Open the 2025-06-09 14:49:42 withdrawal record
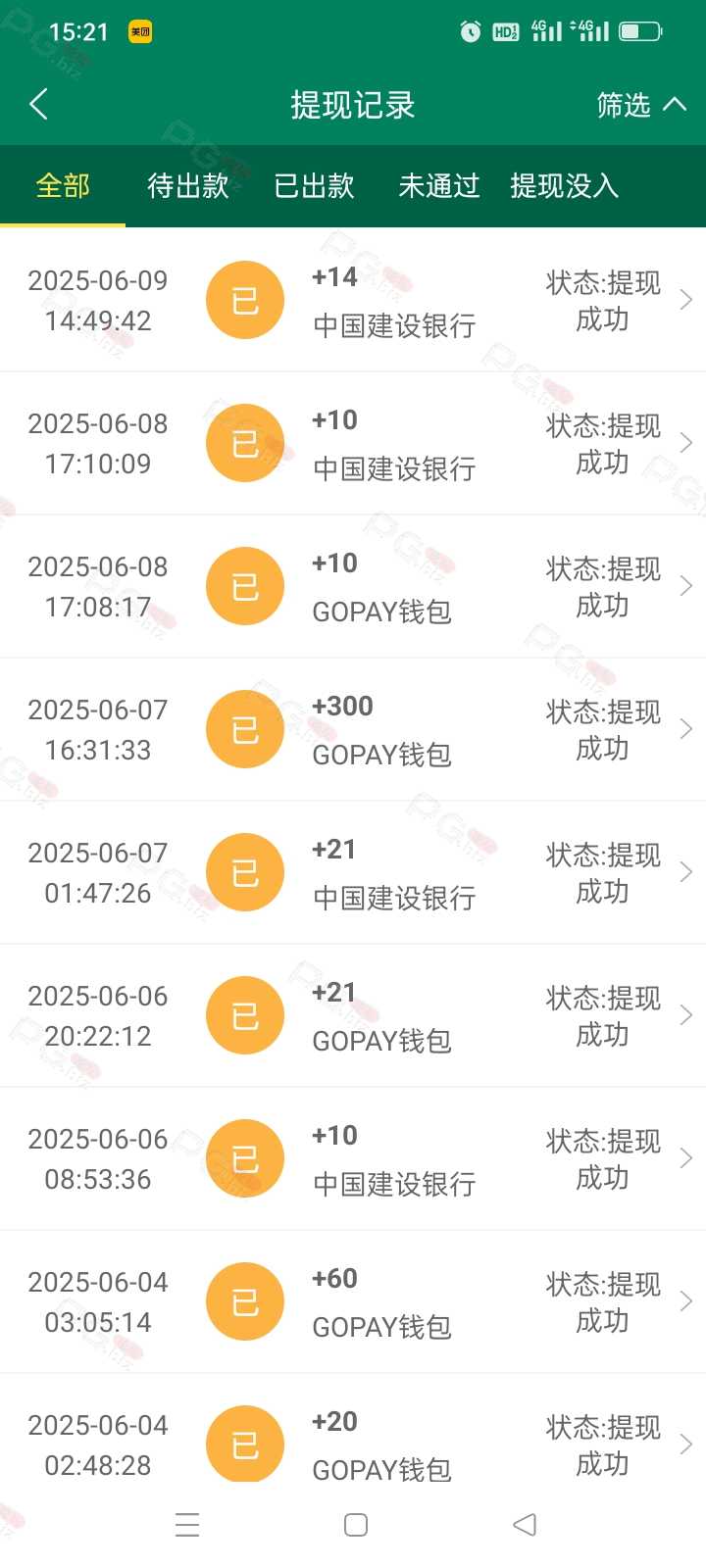The width and height of the screenshot is (706, 1568). coord(353,300)
